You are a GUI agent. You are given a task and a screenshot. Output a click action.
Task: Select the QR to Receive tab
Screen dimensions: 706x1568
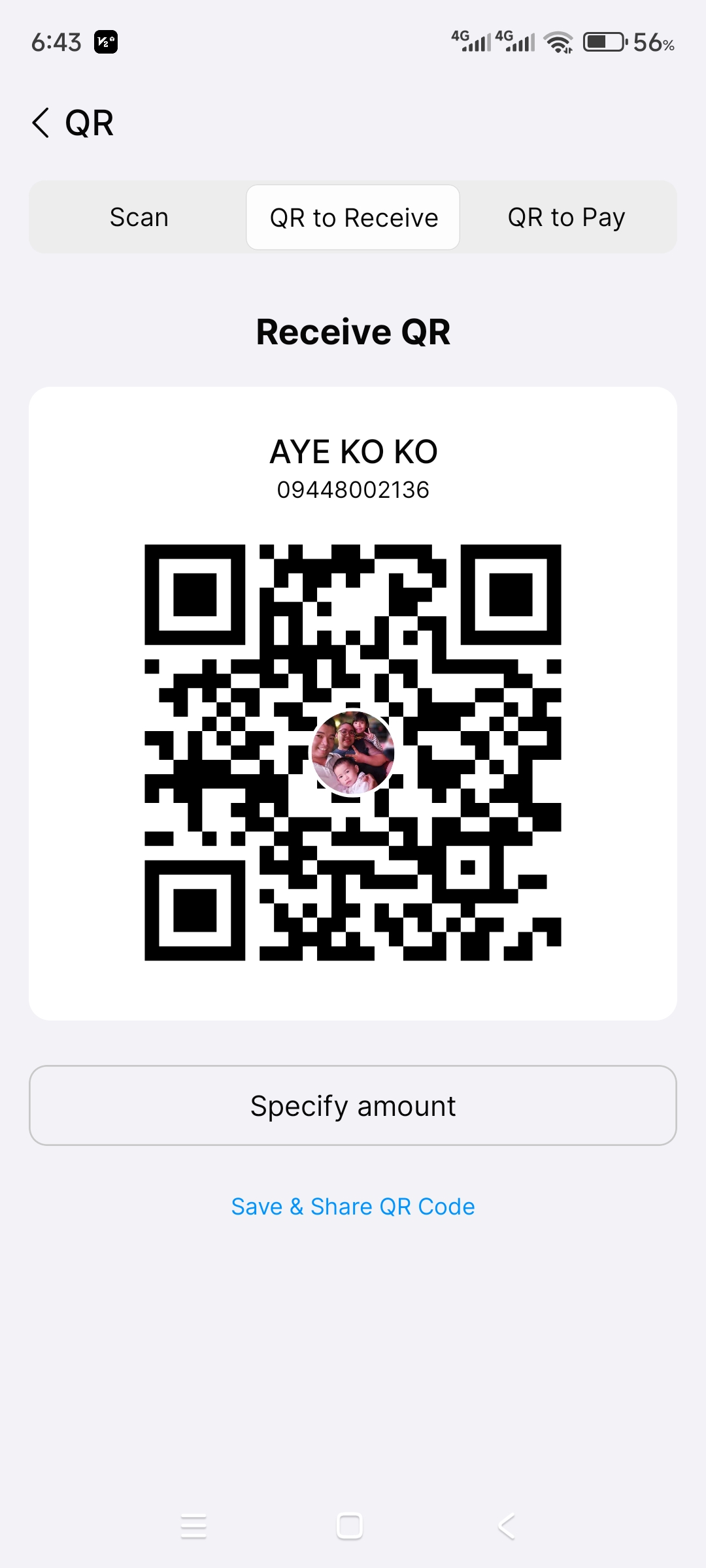coord(353,218)
